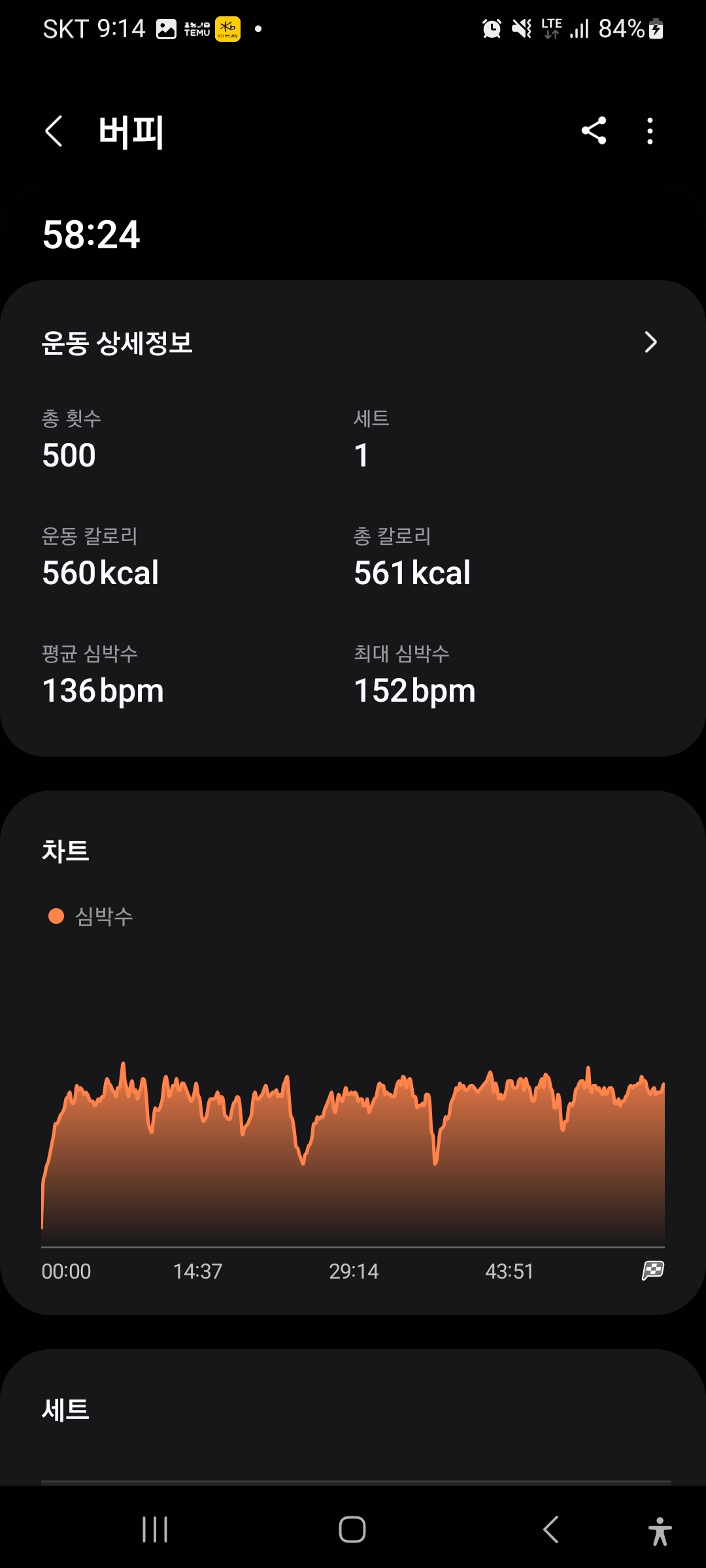Open the three-dot overflow menu

649,131
